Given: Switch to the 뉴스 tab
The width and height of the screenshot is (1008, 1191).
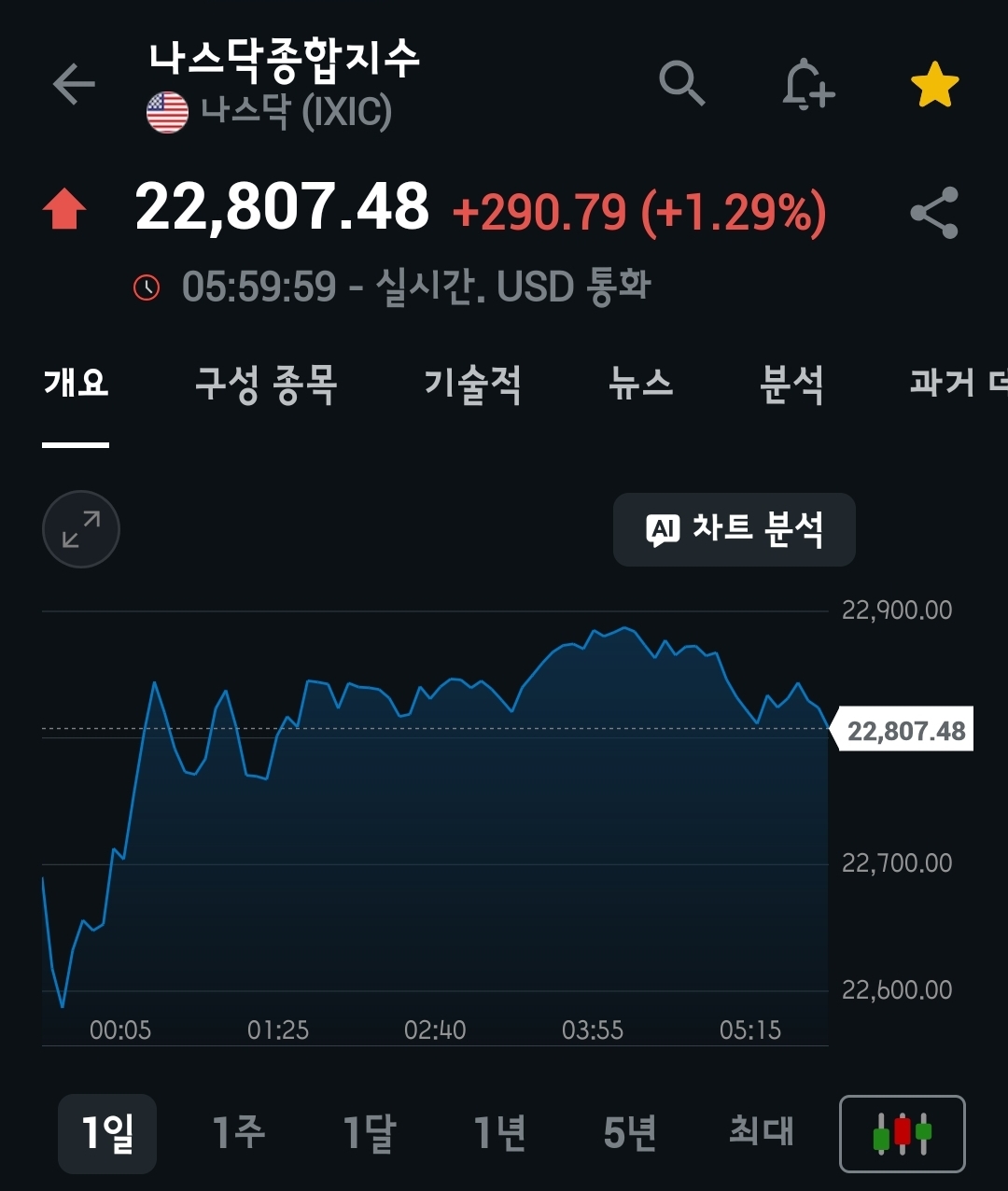Looking at the screenshot, I should [x=640, y=384].
